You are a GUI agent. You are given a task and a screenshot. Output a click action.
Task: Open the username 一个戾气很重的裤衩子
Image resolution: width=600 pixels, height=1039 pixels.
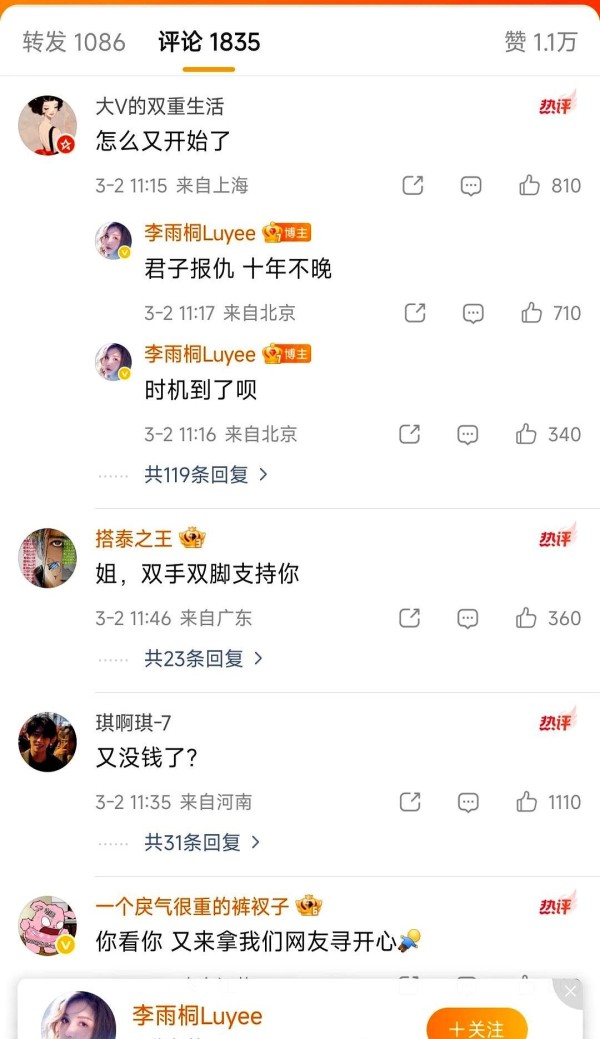click(192, 906)
